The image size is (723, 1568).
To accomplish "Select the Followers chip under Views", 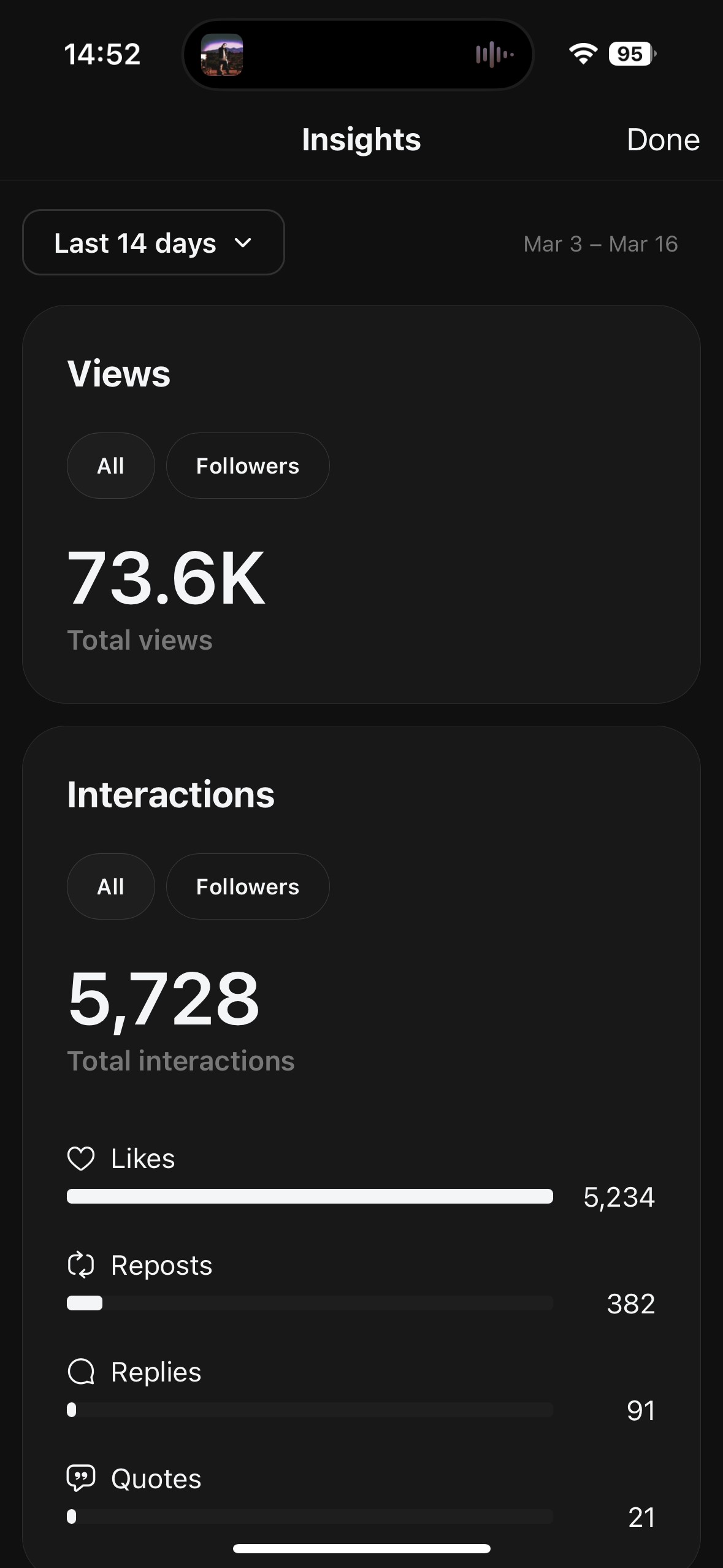I will [x=247, y=466].
